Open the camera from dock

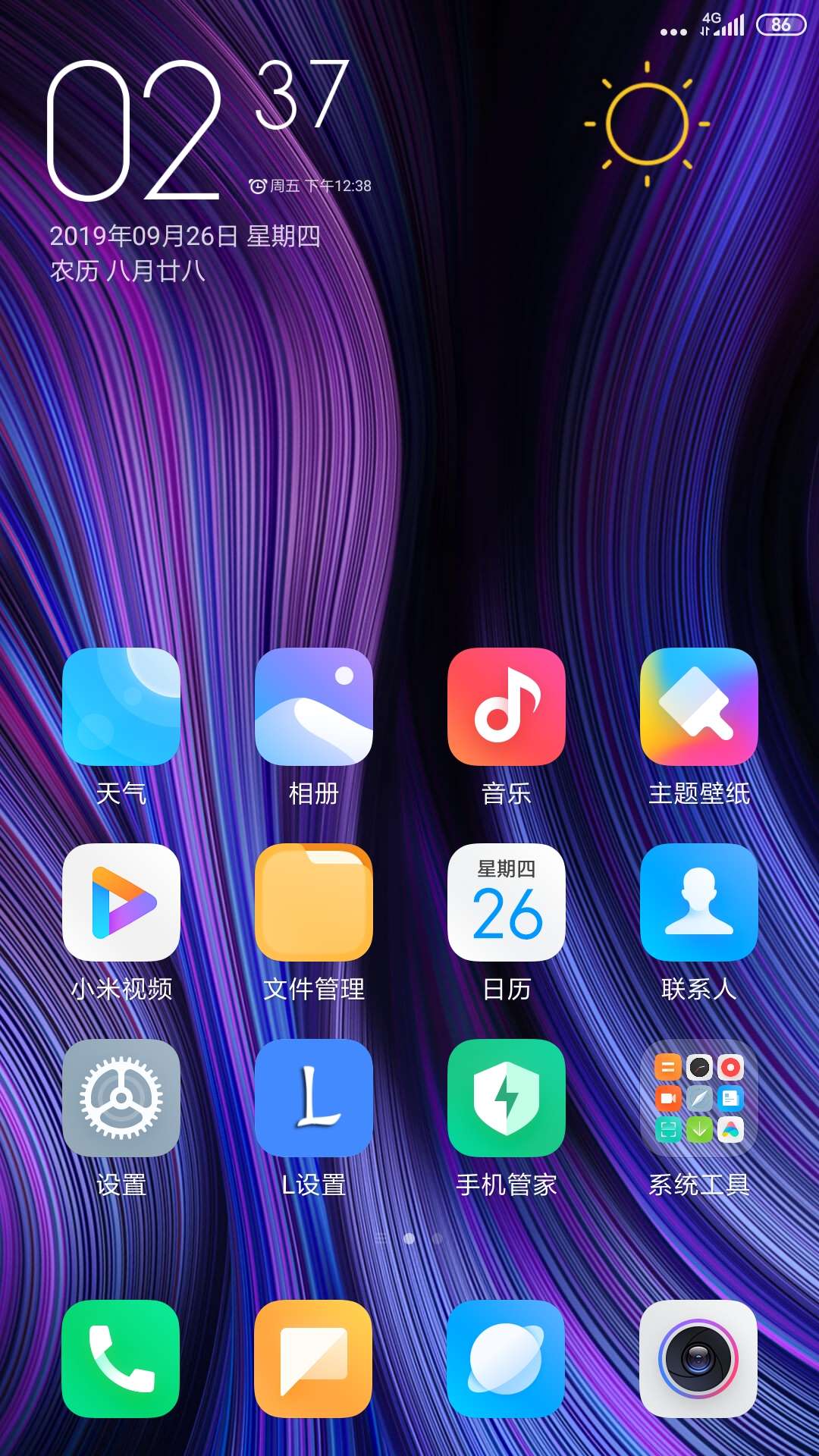[698, 1359]
